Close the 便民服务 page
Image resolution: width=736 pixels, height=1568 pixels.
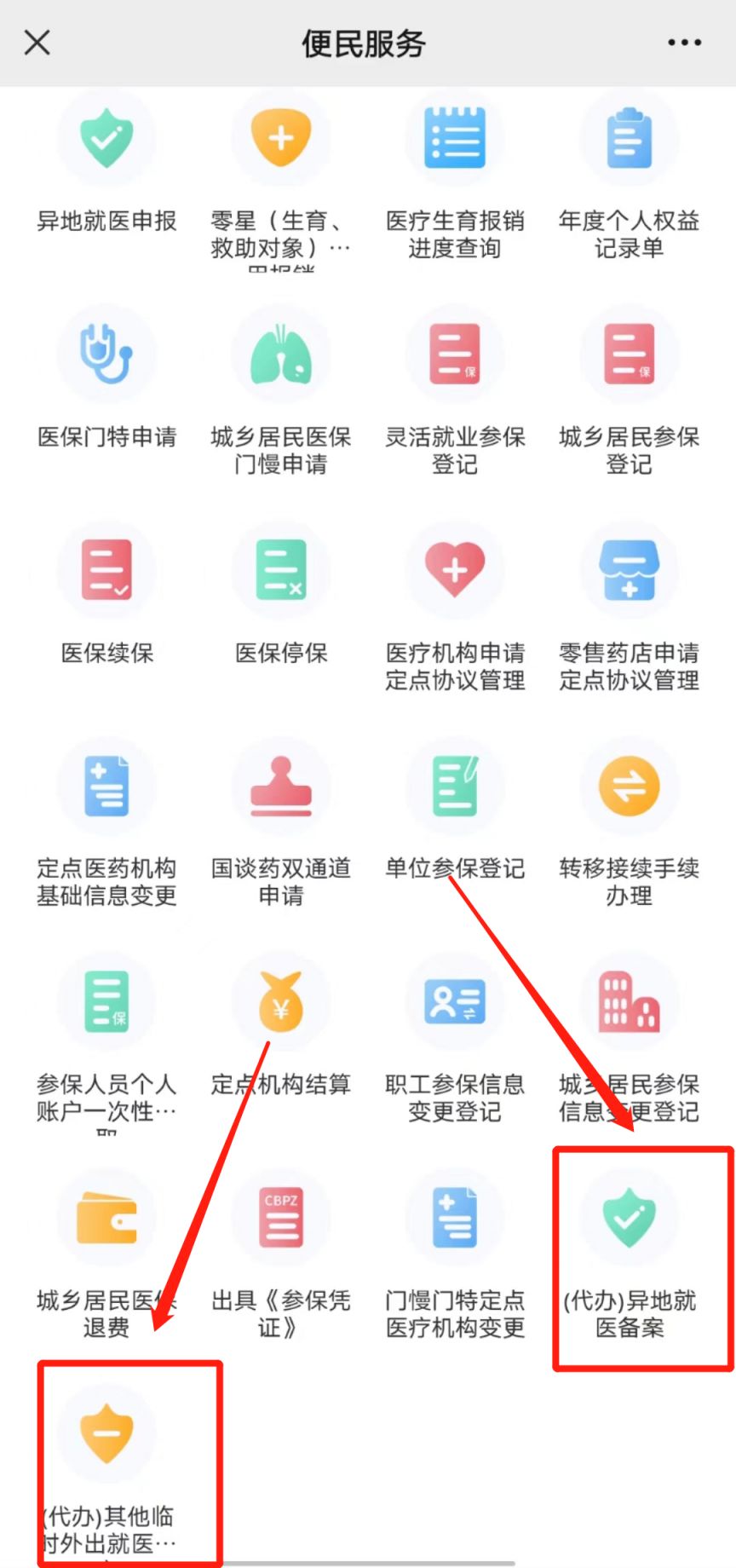point(37,43)
